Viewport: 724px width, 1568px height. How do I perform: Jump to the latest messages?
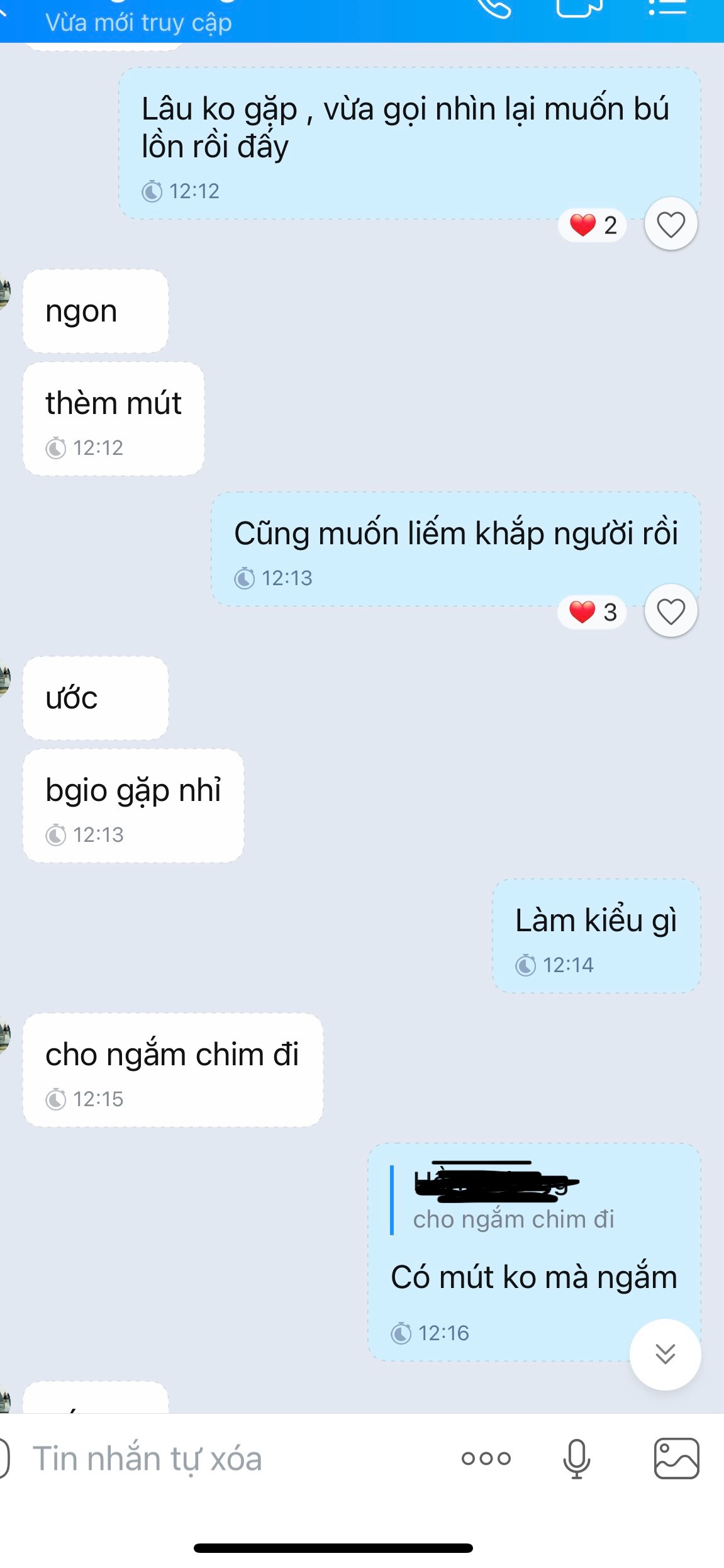click(x=665, y=1353)
